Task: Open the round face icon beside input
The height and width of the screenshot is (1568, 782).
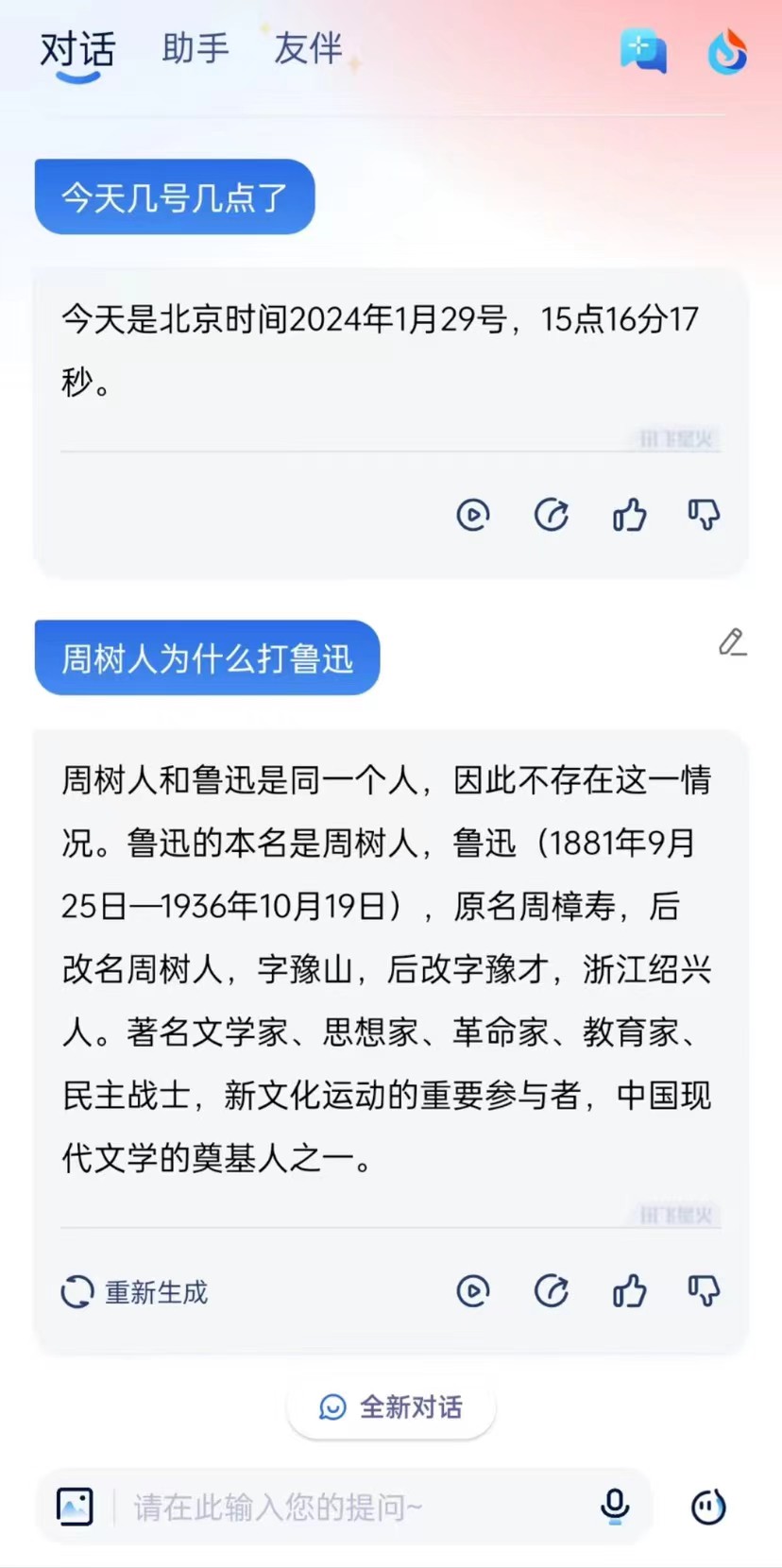Action: [x=708, y=1507]
